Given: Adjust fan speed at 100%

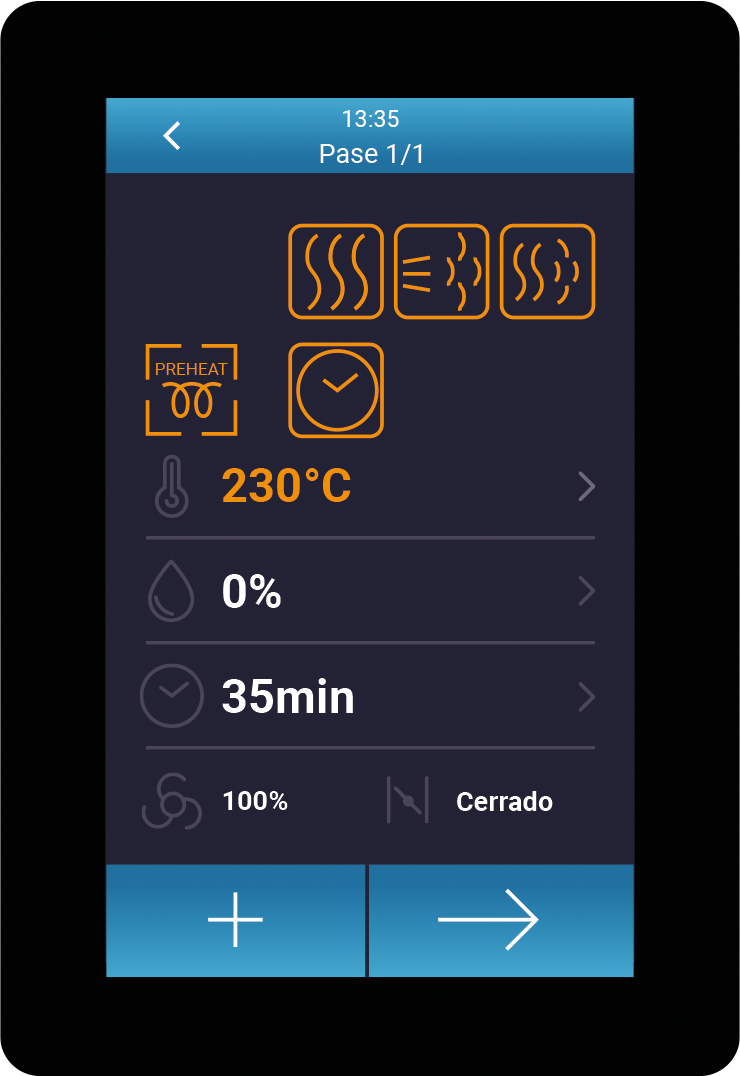Looking at the screenshot, I should [x=254, y=800].
